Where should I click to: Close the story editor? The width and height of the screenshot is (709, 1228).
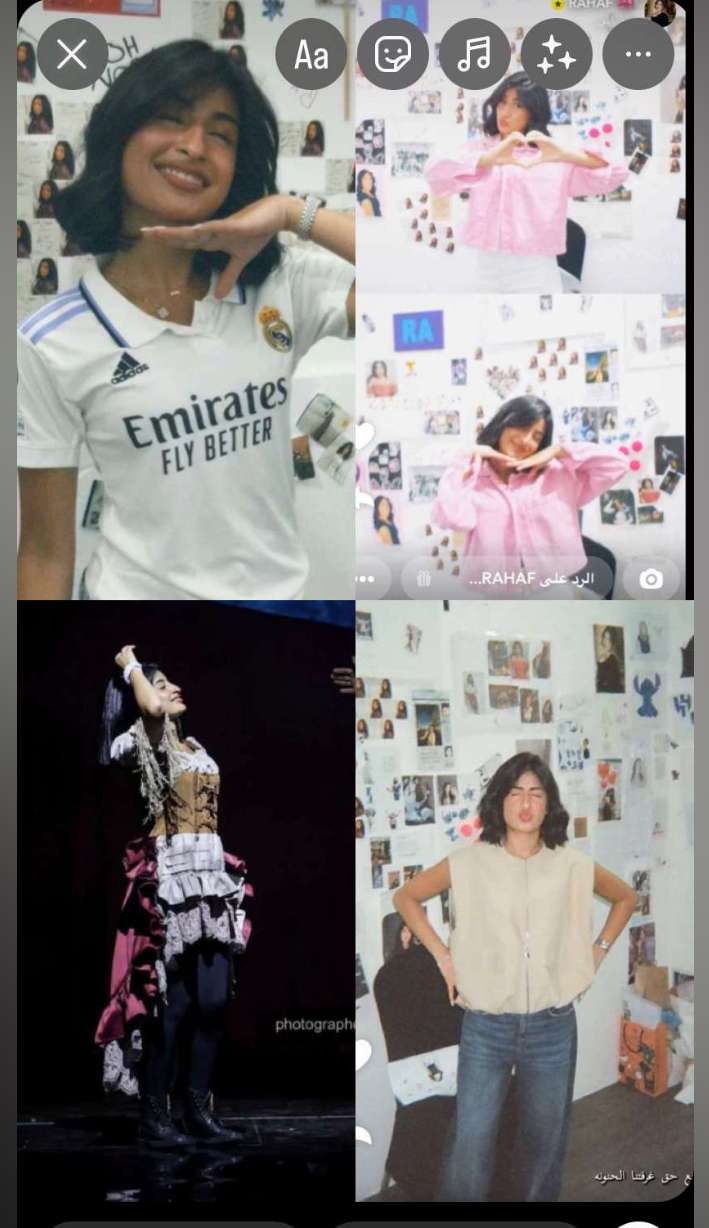coord(72,54)
